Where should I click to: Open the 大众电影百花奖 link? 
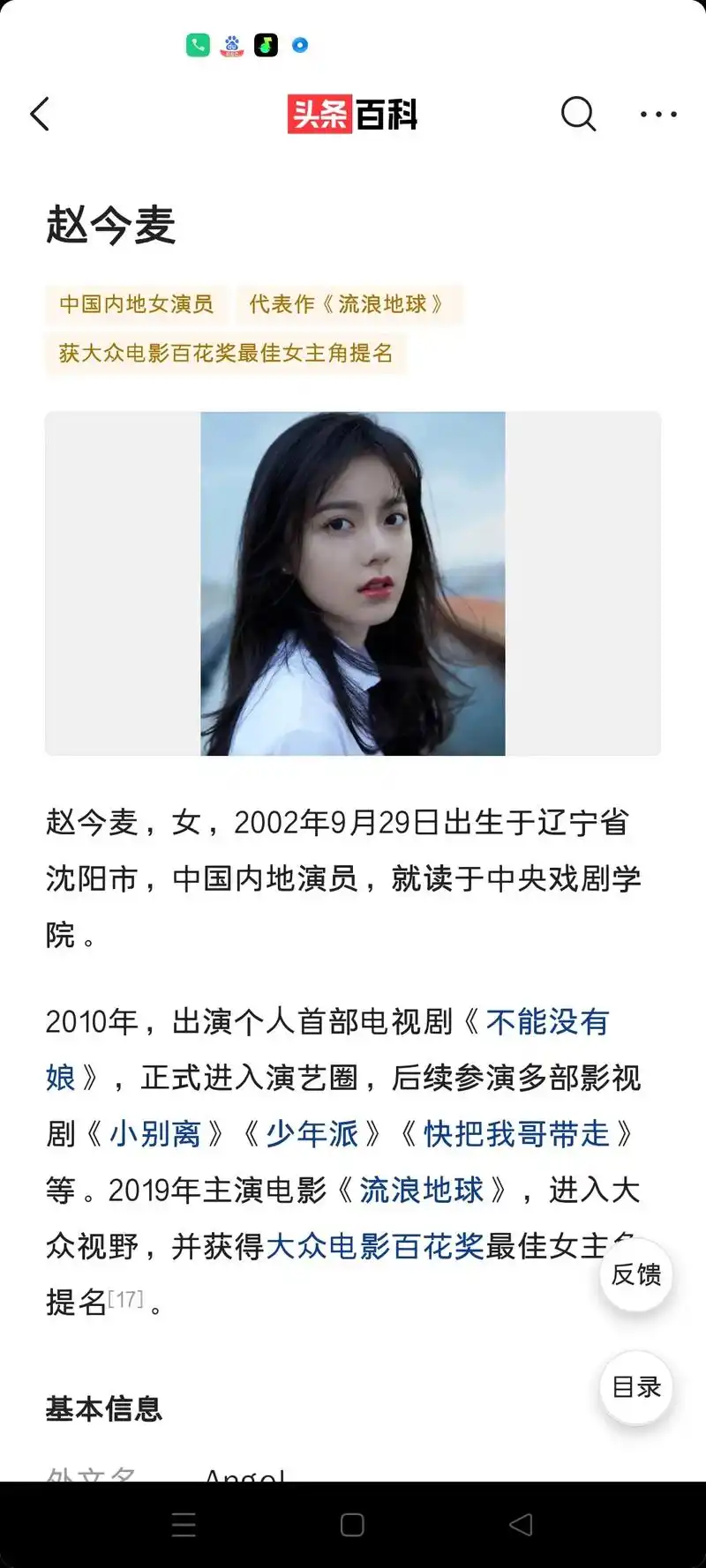374,1246
